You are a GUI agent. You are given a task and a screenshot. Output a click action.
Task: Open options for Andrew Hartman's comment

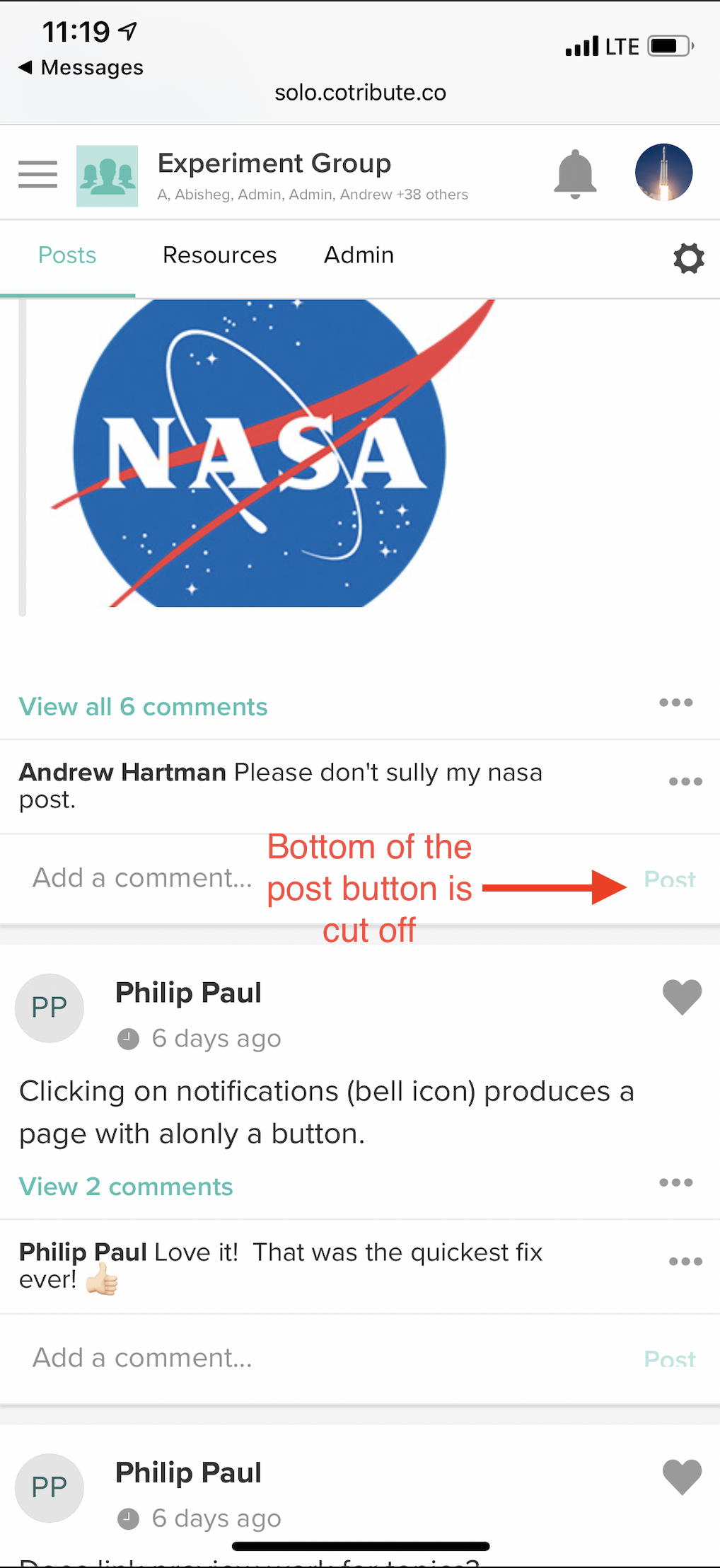click(x=685, y=782)
